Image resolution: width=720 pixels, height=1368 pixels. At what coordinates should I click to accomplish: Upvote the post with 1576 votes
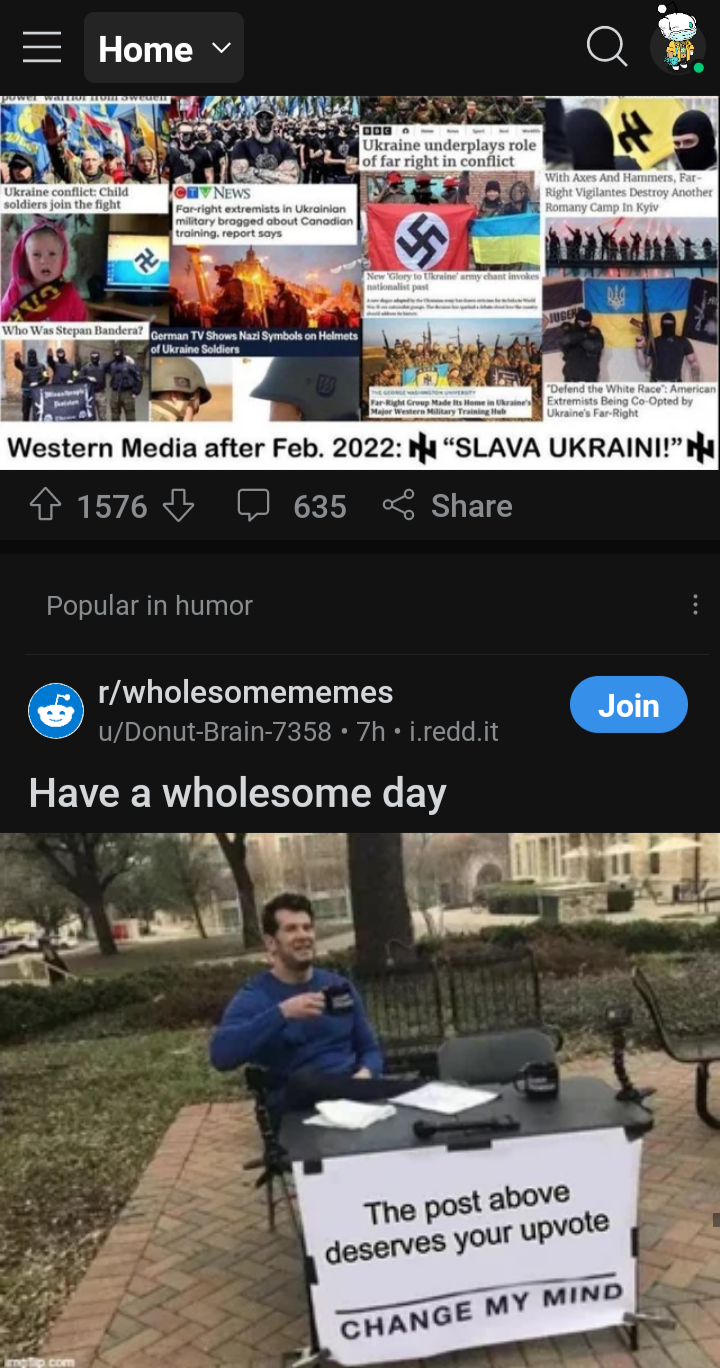coord(46,506)
